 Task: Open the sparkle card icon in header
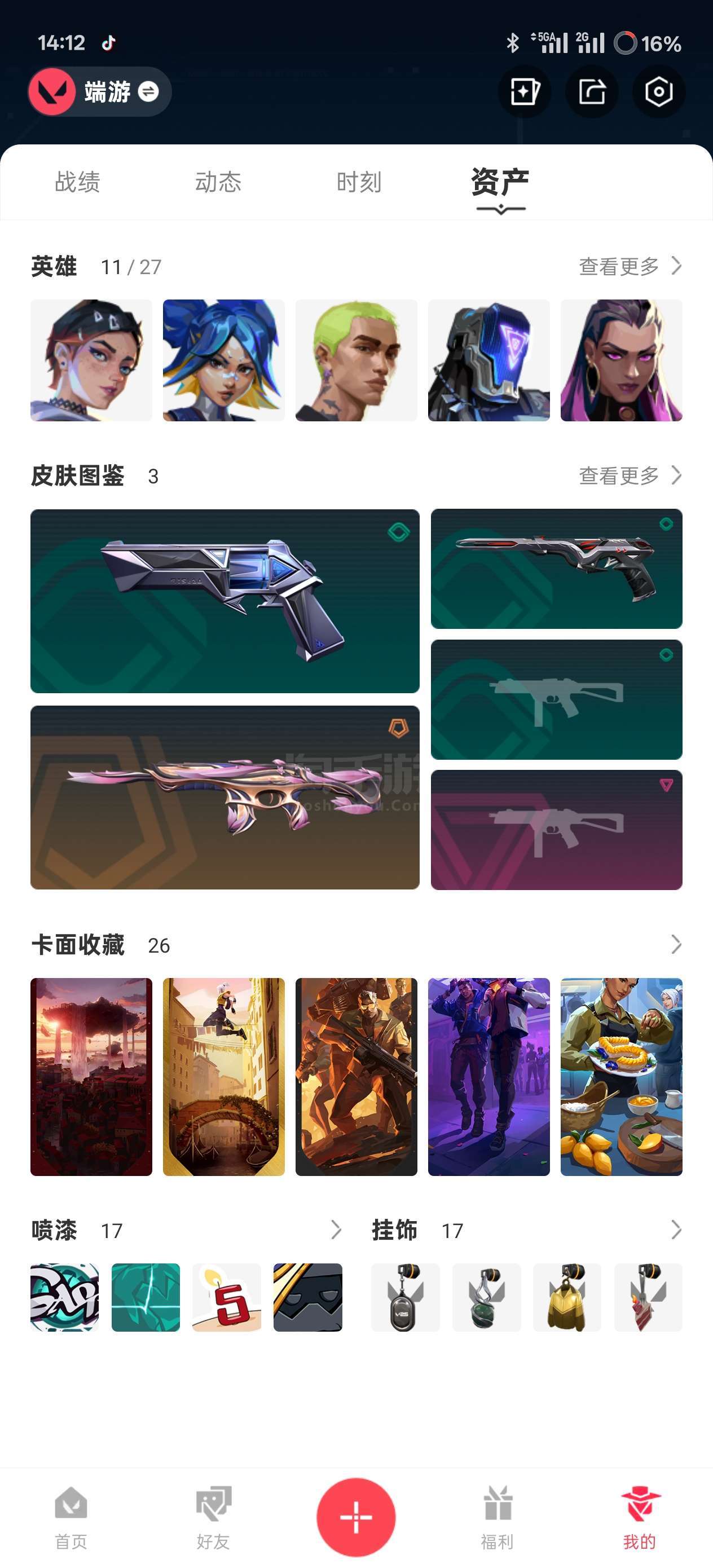pyautogui.click(x=524, y=92)
